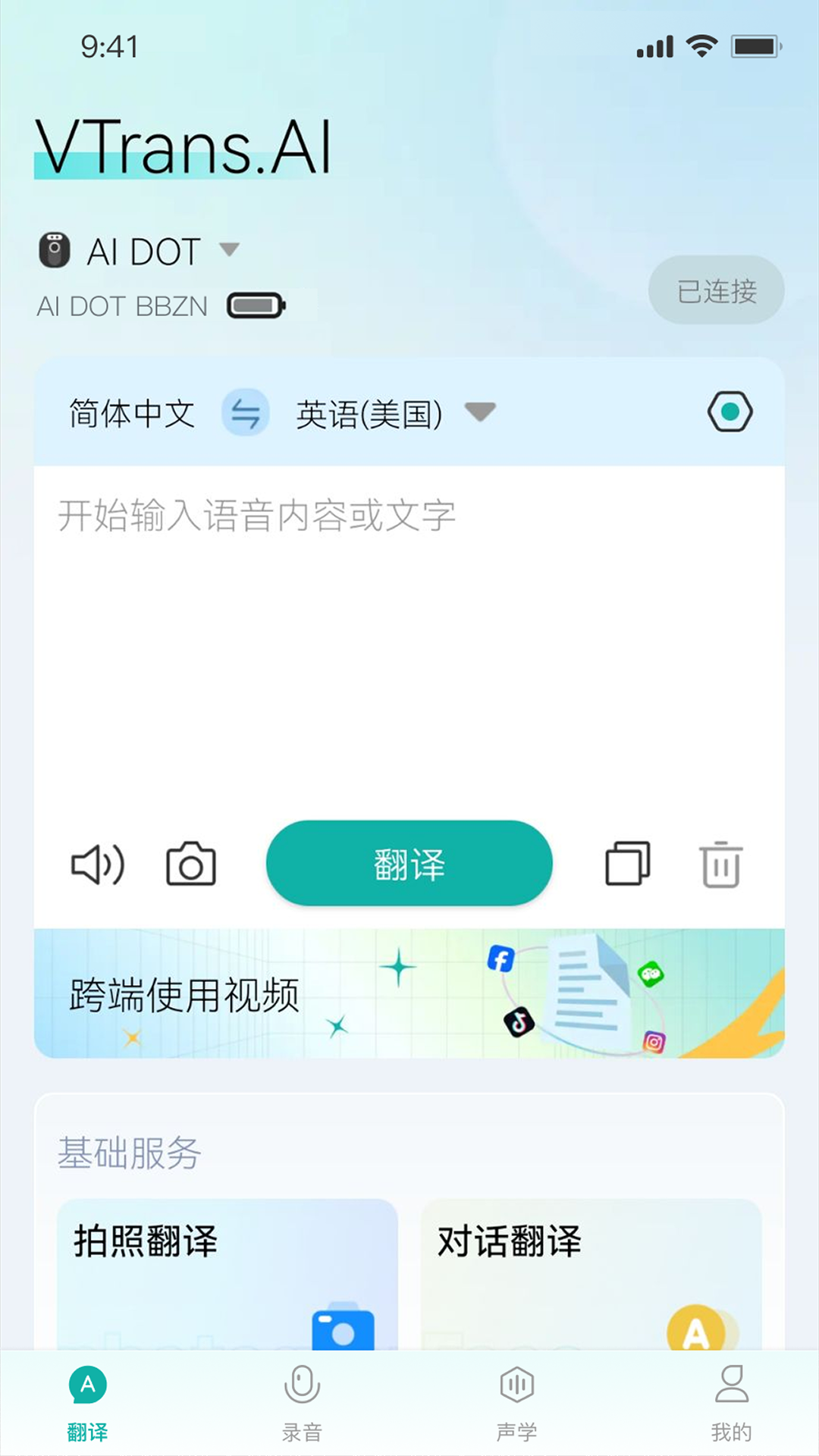The height and width of the screenshot is (1456, 819).
Task: Tap the AI DOT earbud device icon
Action: (55, 249)
